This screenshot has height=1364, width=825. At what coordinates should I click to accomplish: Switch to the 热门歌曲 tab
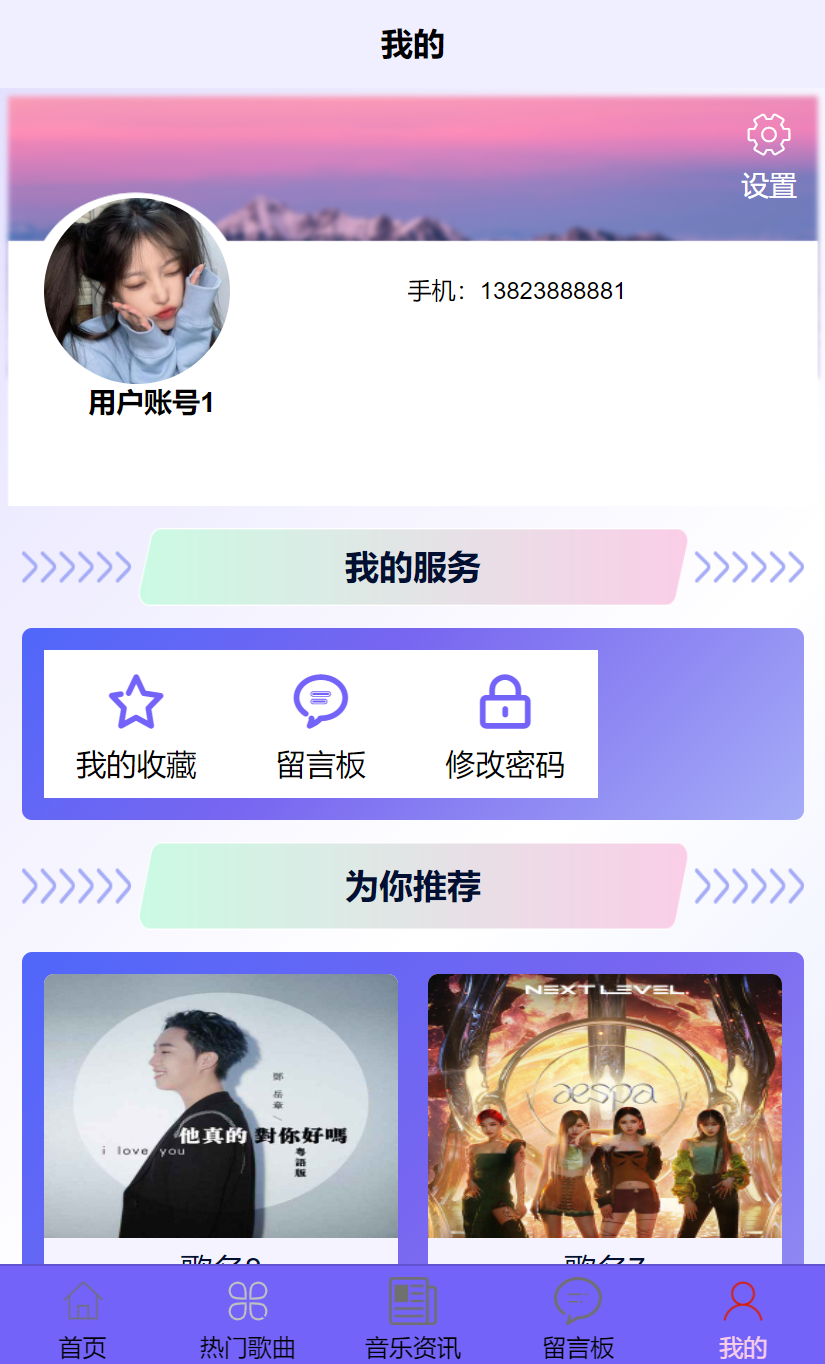[247, 1318]
